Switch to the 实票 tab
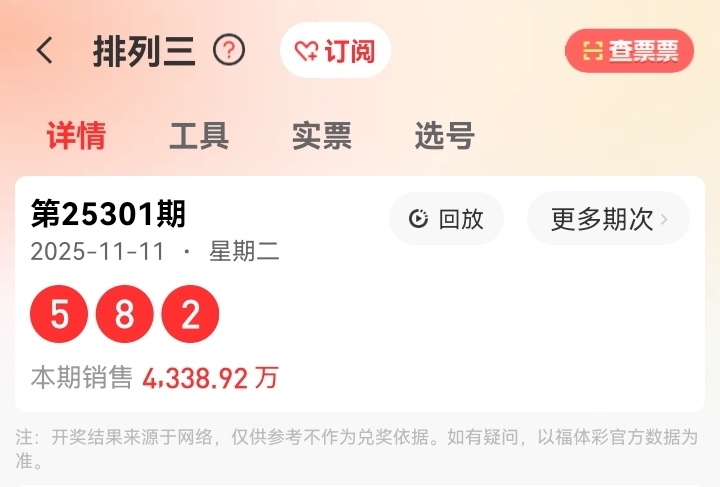Screen dimensions: 720x487 pos(322,135)
